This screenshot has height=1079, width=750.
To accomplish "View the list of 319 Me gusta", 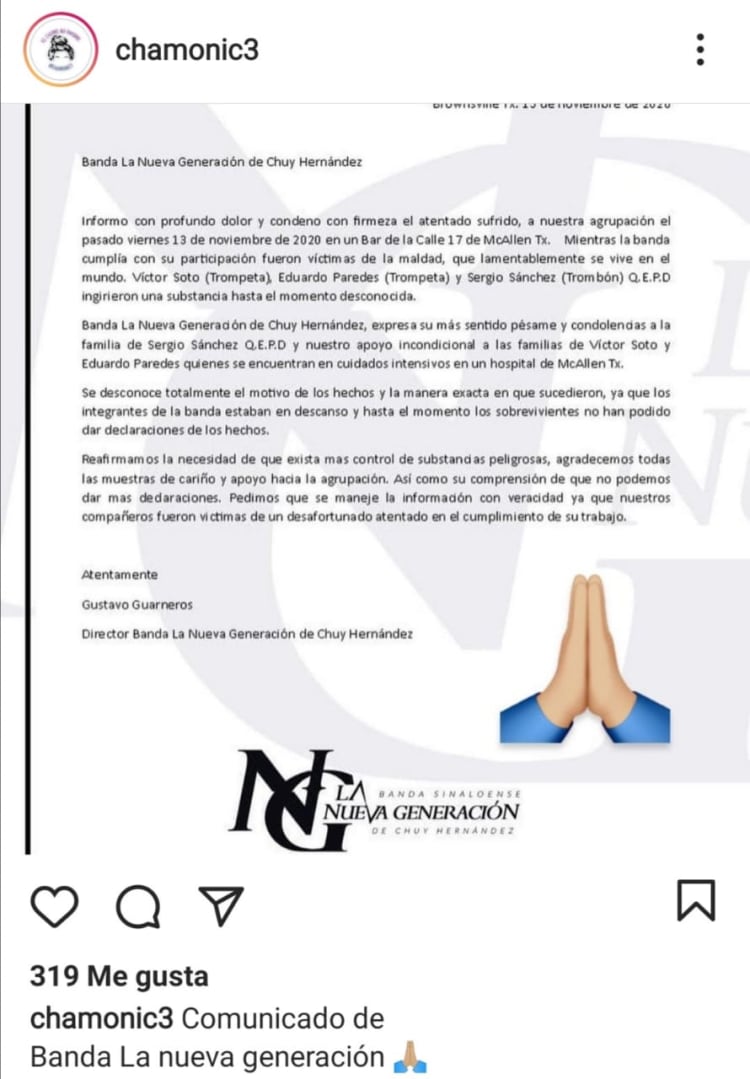I will click(x=119, y=976).
